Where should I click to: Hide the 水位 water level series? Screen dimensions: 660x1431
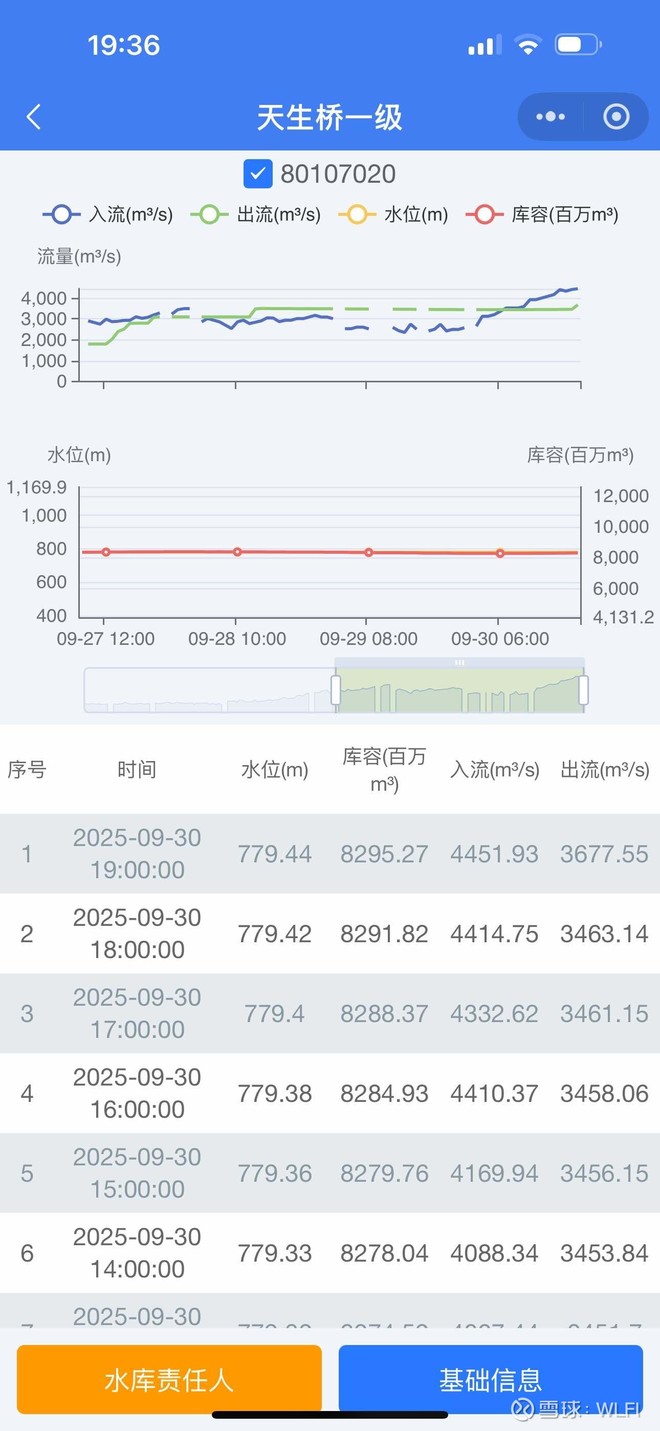click(394, 214)
